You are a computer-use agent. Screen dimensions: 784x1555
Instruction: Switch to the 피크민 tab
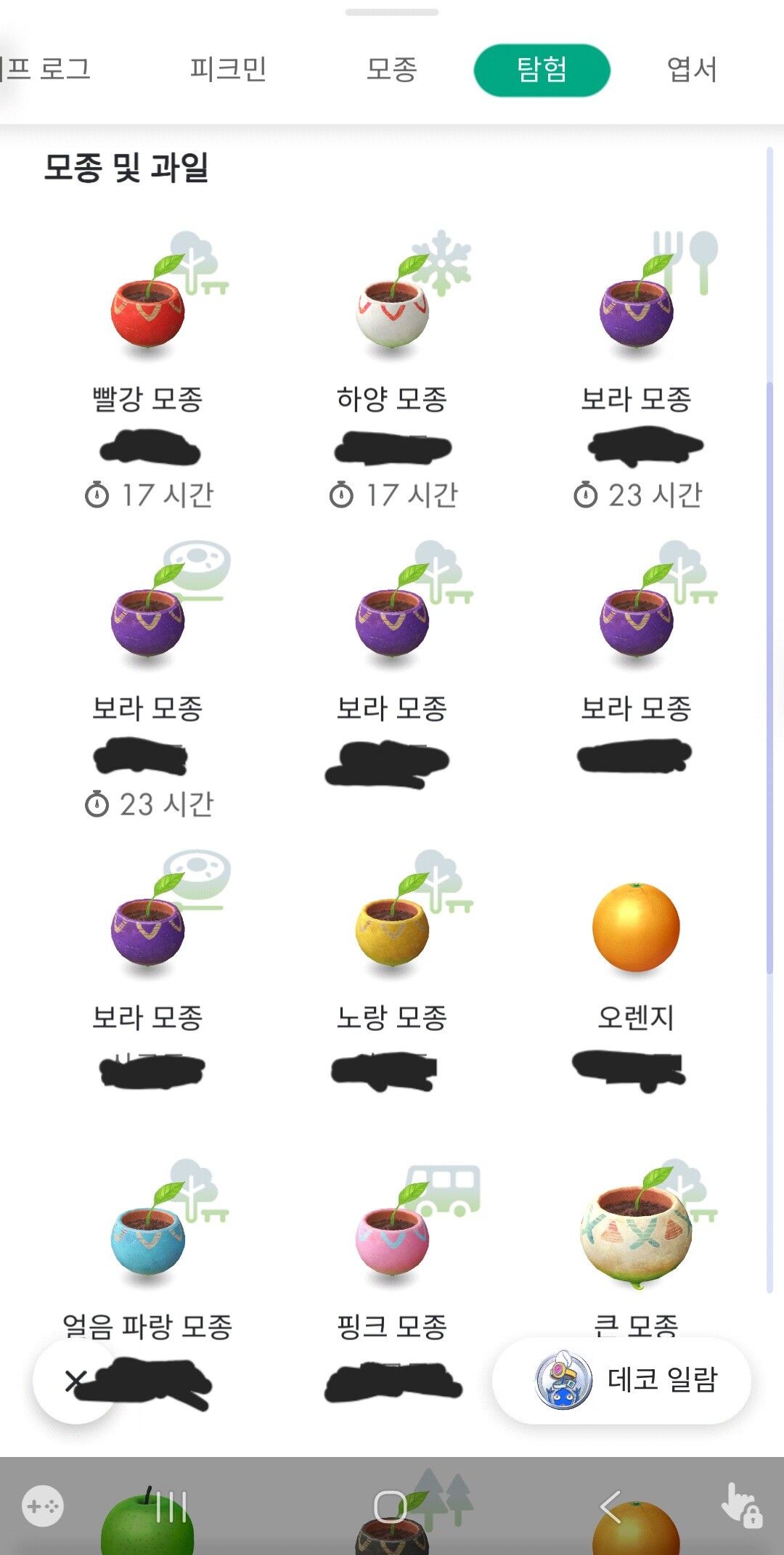[x=228, y=70]
